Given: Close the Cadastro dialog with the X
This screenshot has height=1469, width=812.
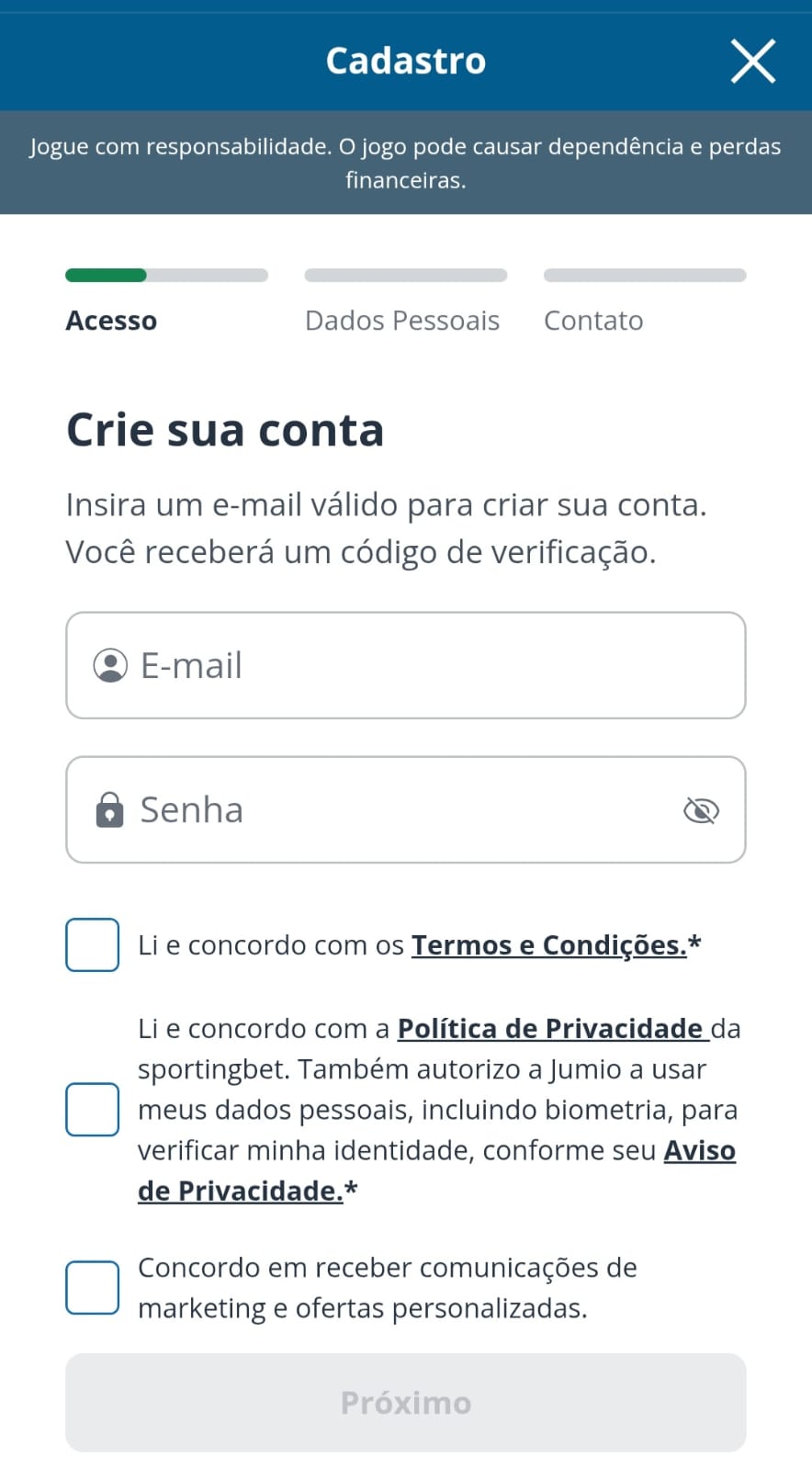Looking at the screenshot, I should pos(752,61).
